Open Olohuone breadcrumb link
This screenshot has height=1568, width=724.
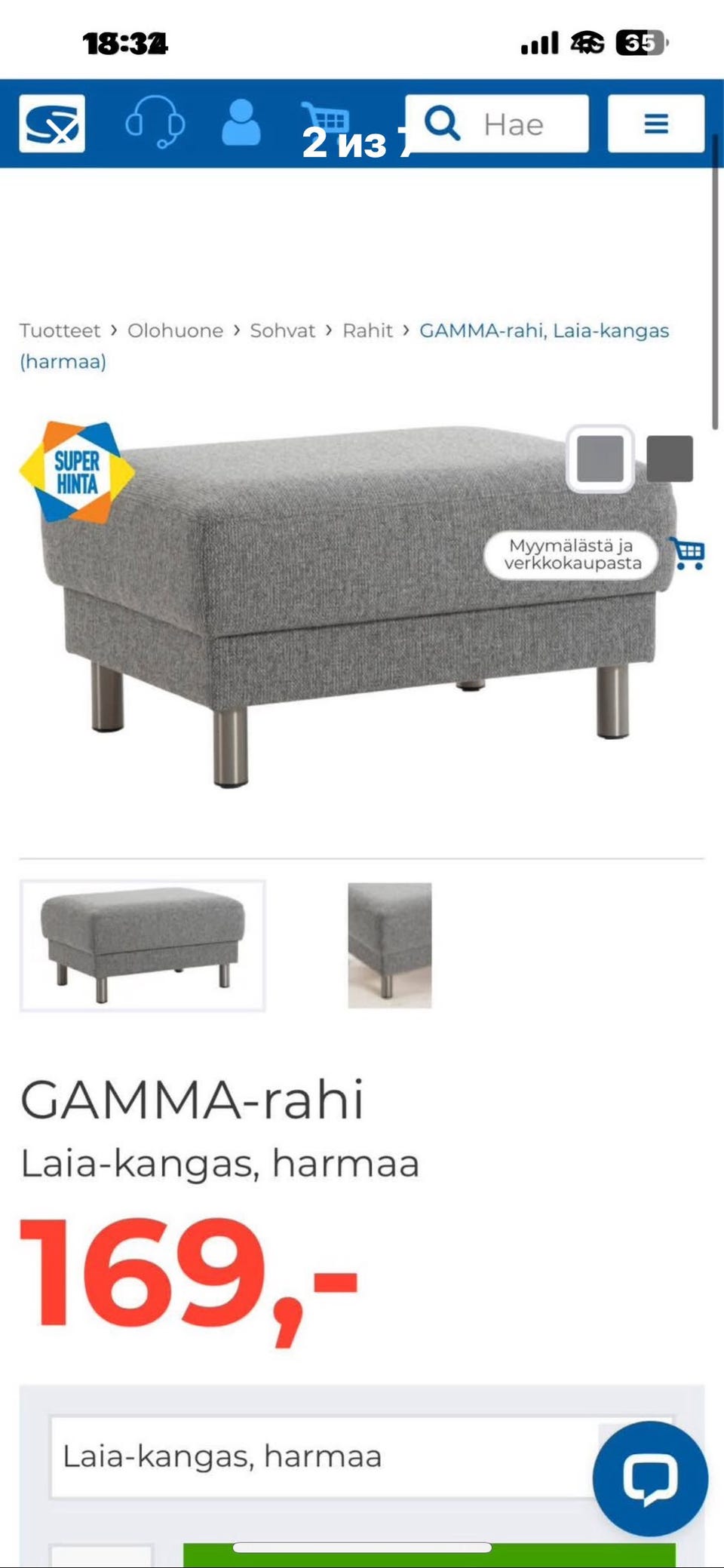[x=175, y=330]
